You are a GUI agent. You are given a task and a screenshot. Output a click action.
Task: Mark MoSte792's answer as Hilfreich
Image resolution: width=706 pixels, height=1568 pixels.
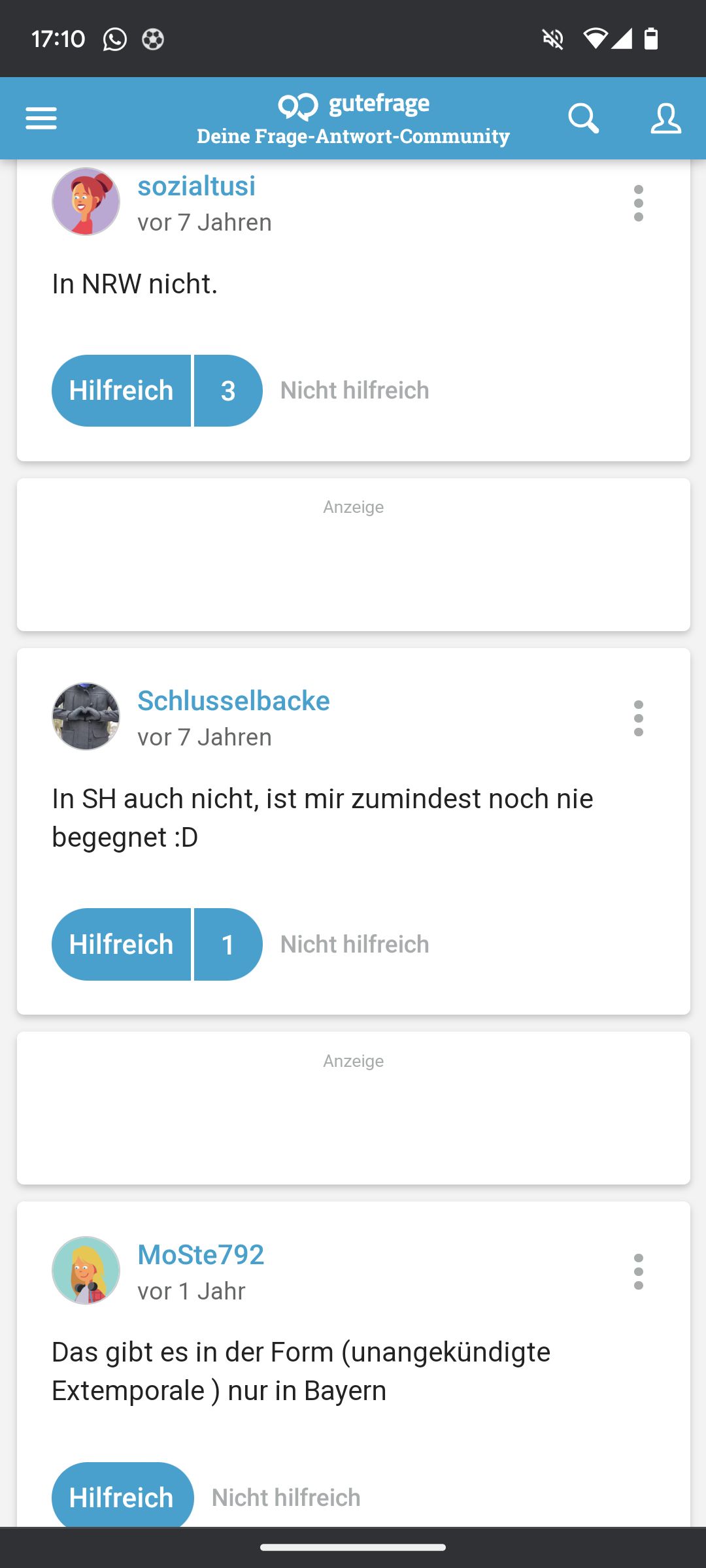[x=122, y=1497]
